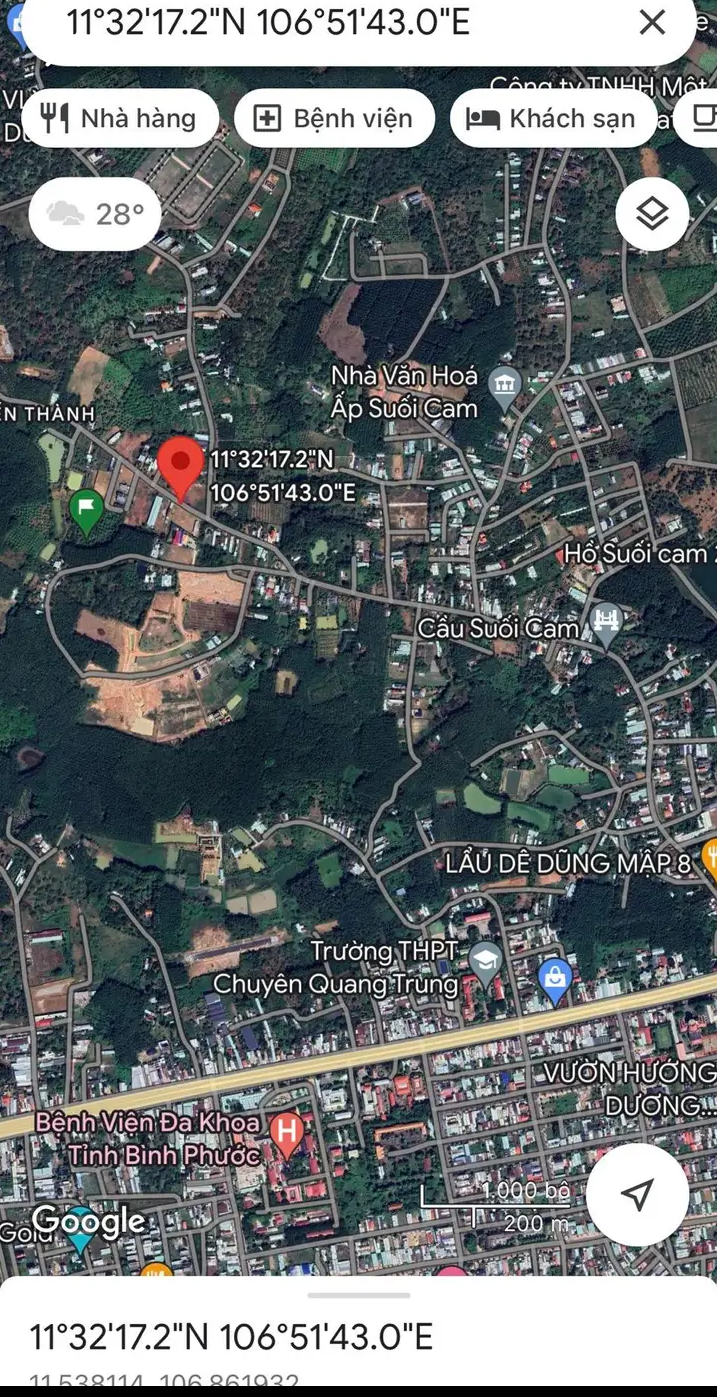Open Bệnh Viện Đa Khoa Tỉnh Bình Phước marker
The width and height of the screenshot is (717, 1397).
point(287,1133)
